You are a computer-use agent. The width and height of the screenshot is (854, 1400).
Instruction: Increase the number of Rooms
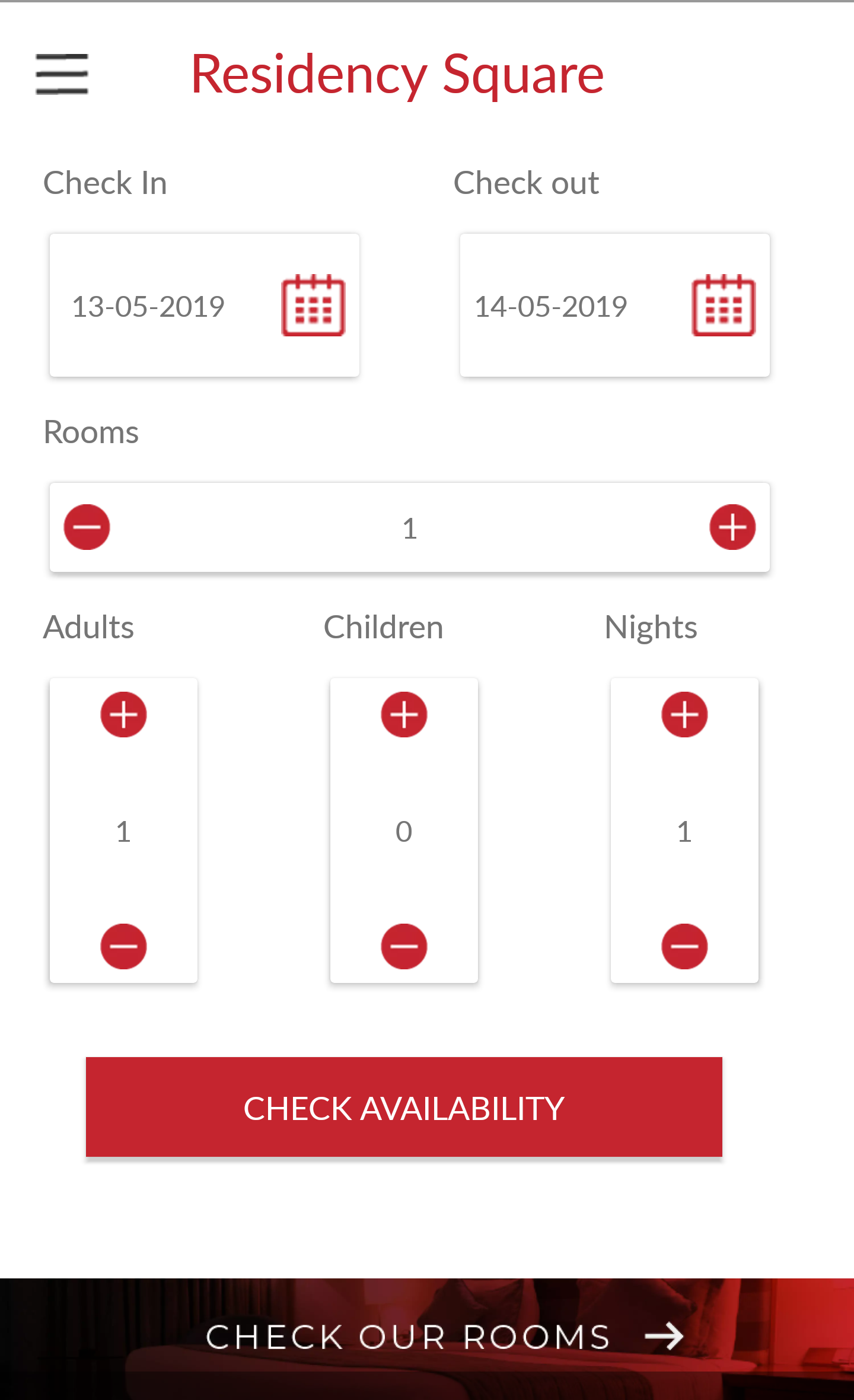[x=732, y=527]
